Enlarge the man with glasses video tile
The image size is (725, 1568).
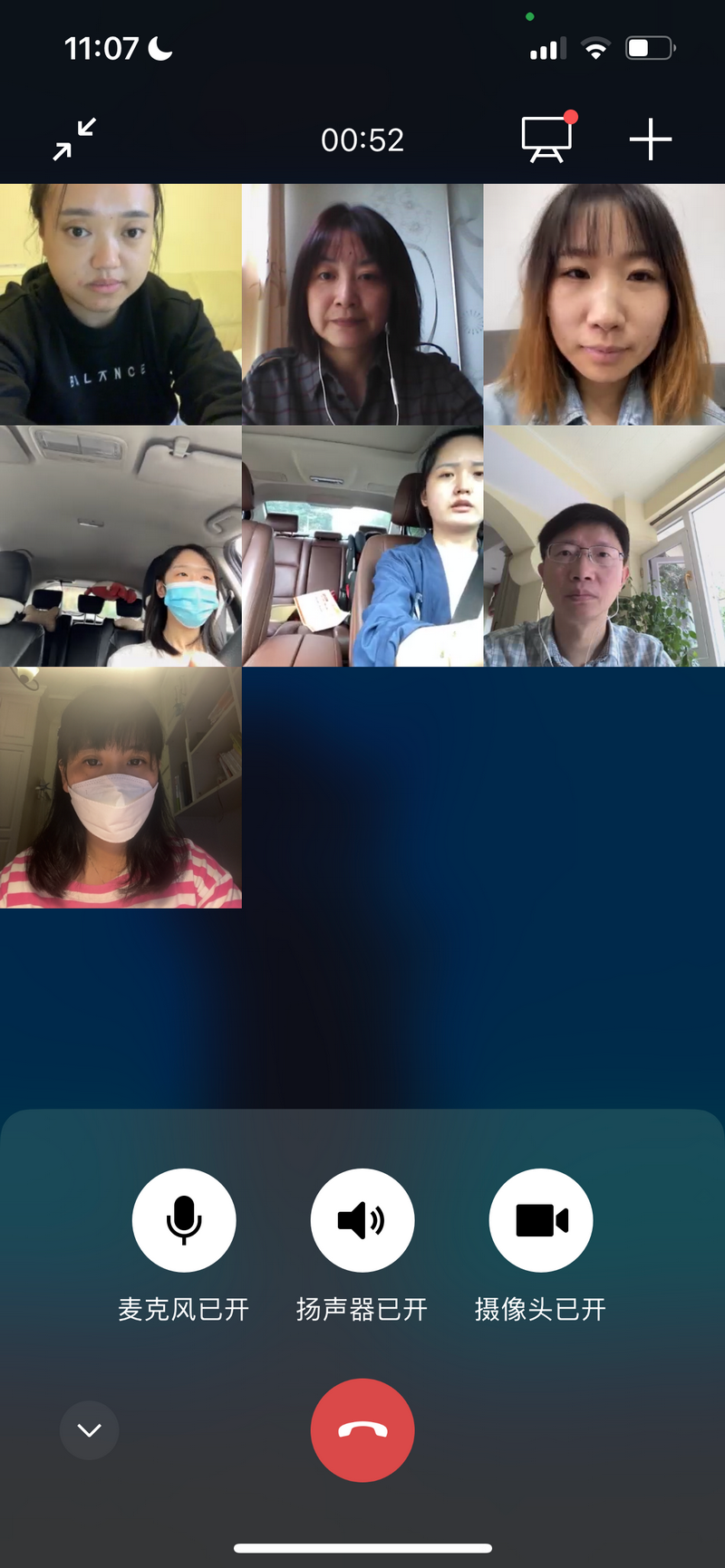(x=604, y=546)
